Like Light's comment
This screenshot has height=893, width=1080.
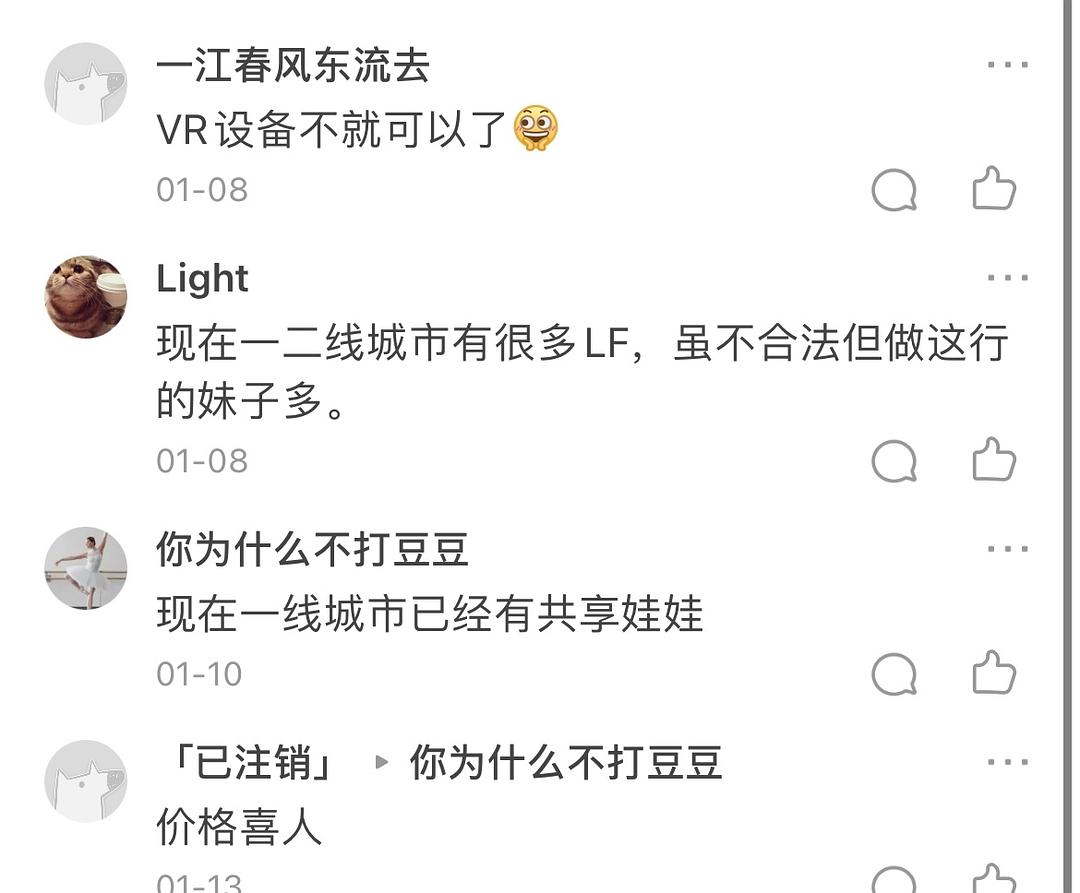(994, 460)
